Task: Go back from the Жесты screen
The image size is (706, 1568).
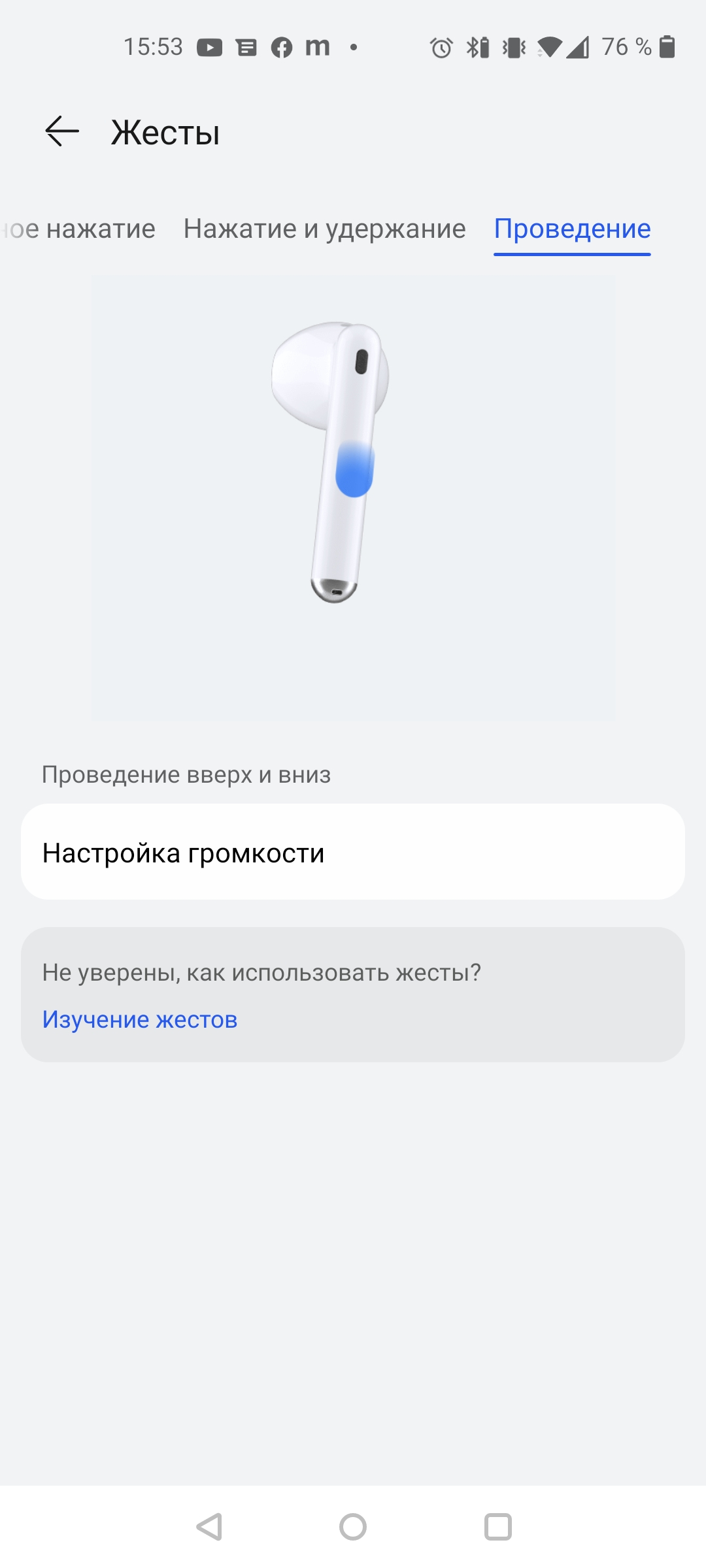Action: tap(62, 131)
